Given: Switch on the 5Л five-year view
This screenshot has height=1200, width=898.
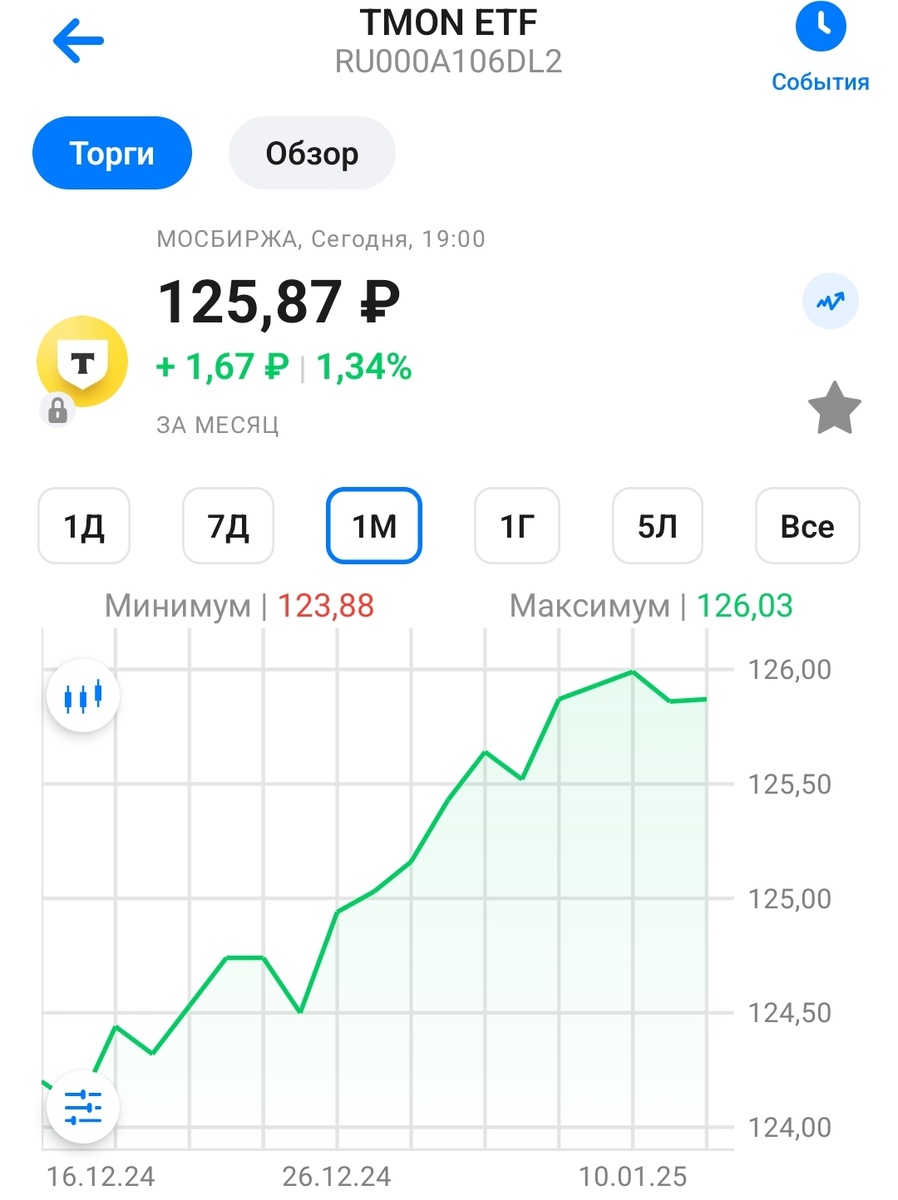Looking at the screenshot, I should 657,526.
